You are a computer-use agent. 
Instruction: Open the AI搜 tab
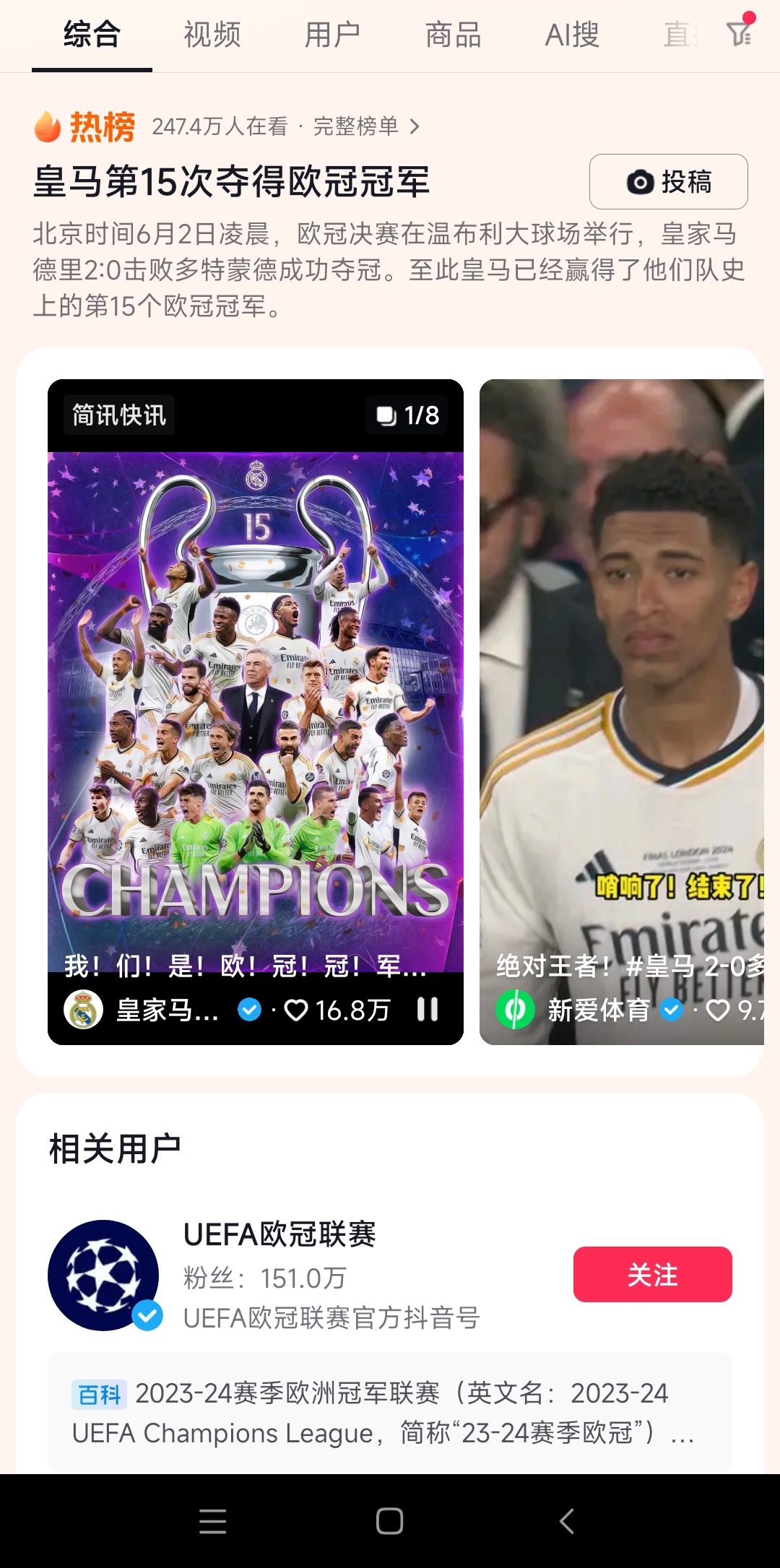point(572,35)
